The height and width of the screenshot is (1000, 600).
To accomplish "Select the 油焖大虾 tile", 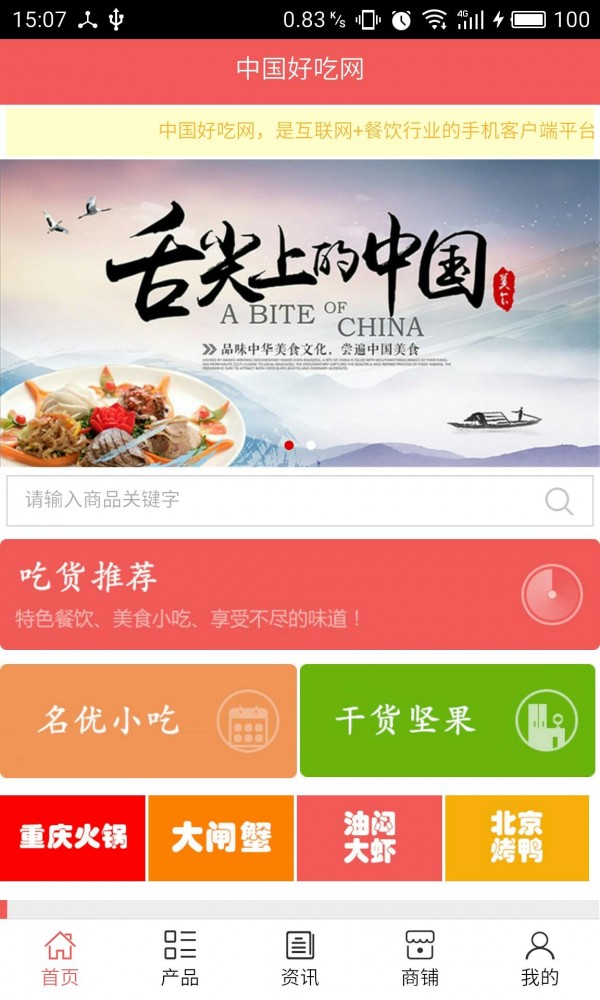I will point(369,838).
